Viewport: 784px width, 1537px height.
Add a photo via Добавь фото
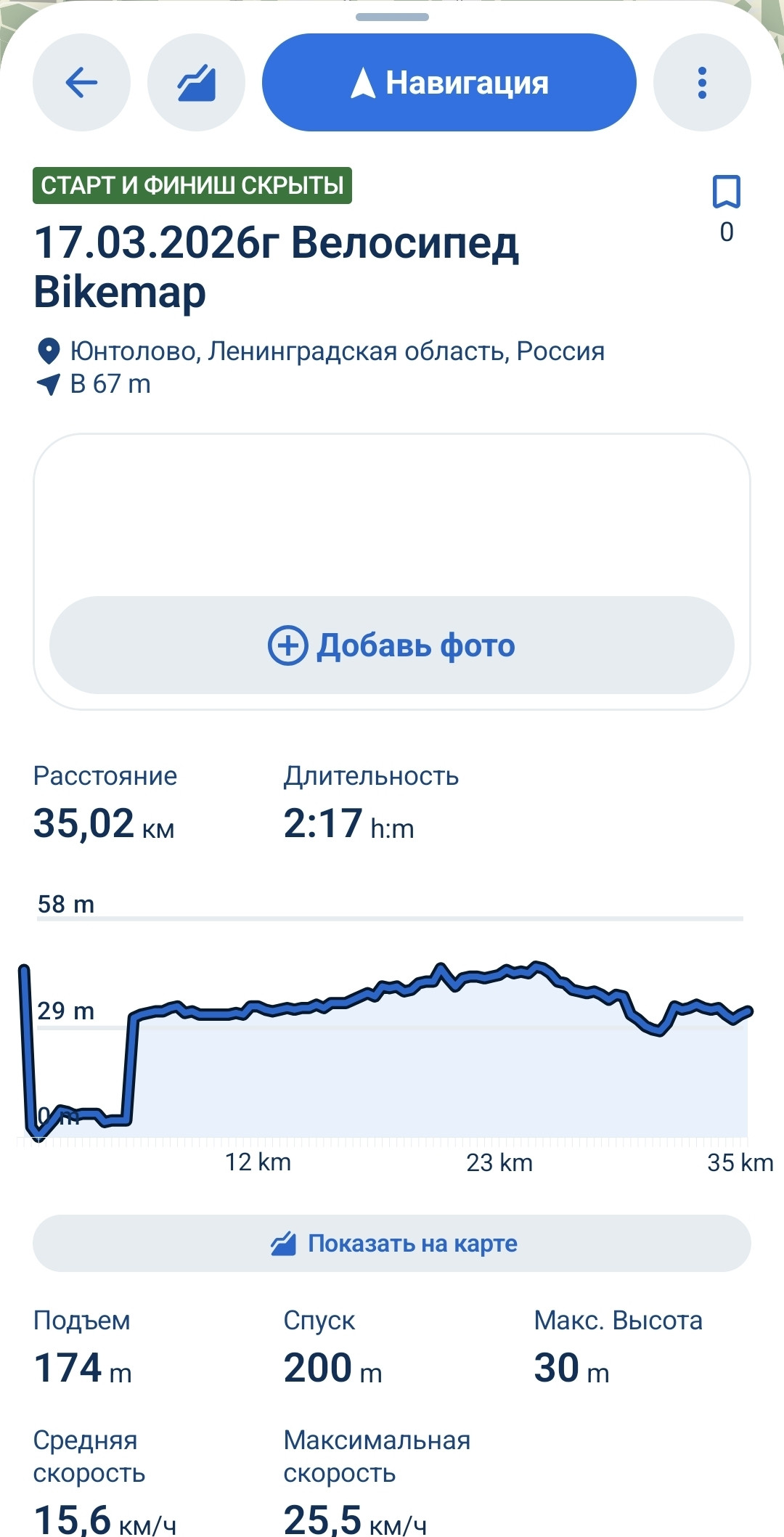click(392, 645)
